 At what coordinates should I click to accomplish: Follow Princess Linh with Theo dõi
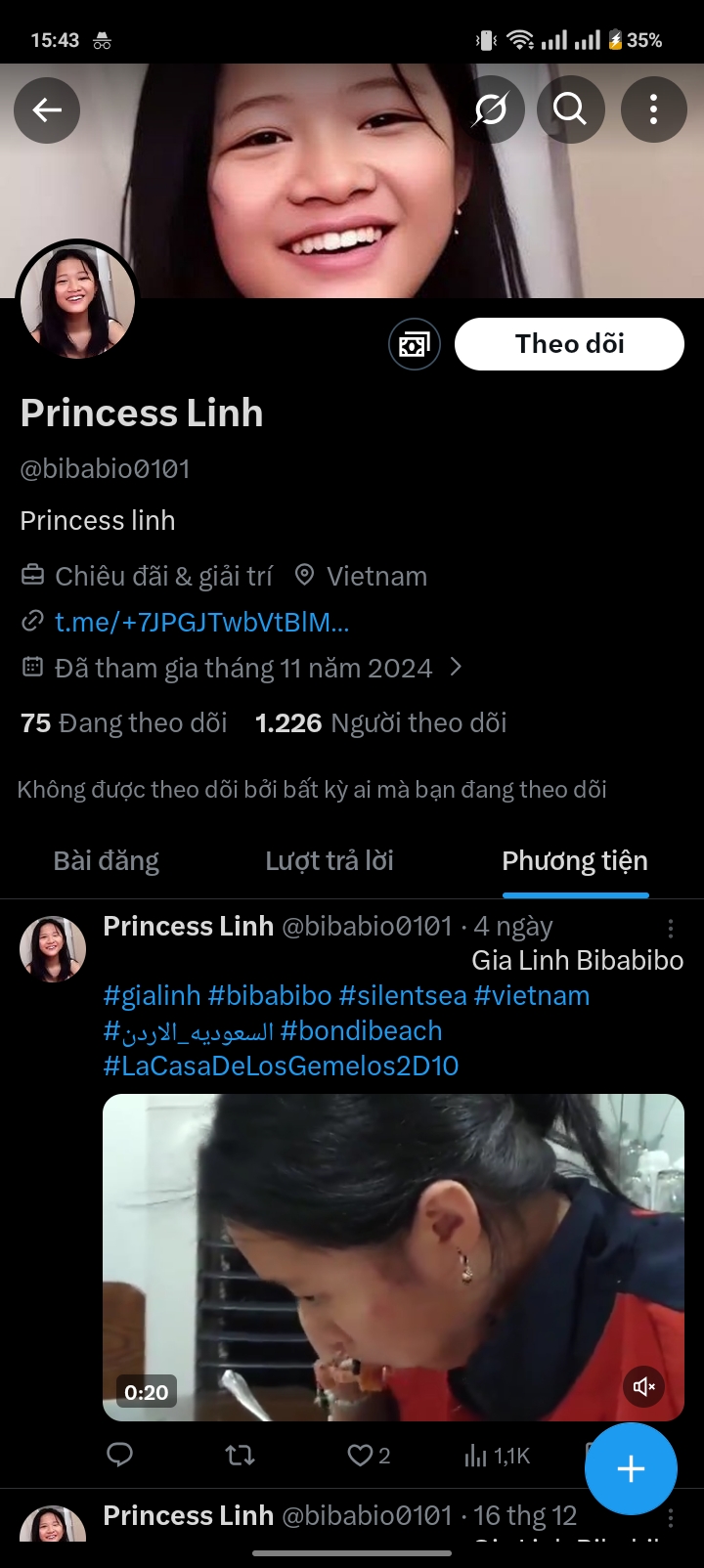click(569, 344)
